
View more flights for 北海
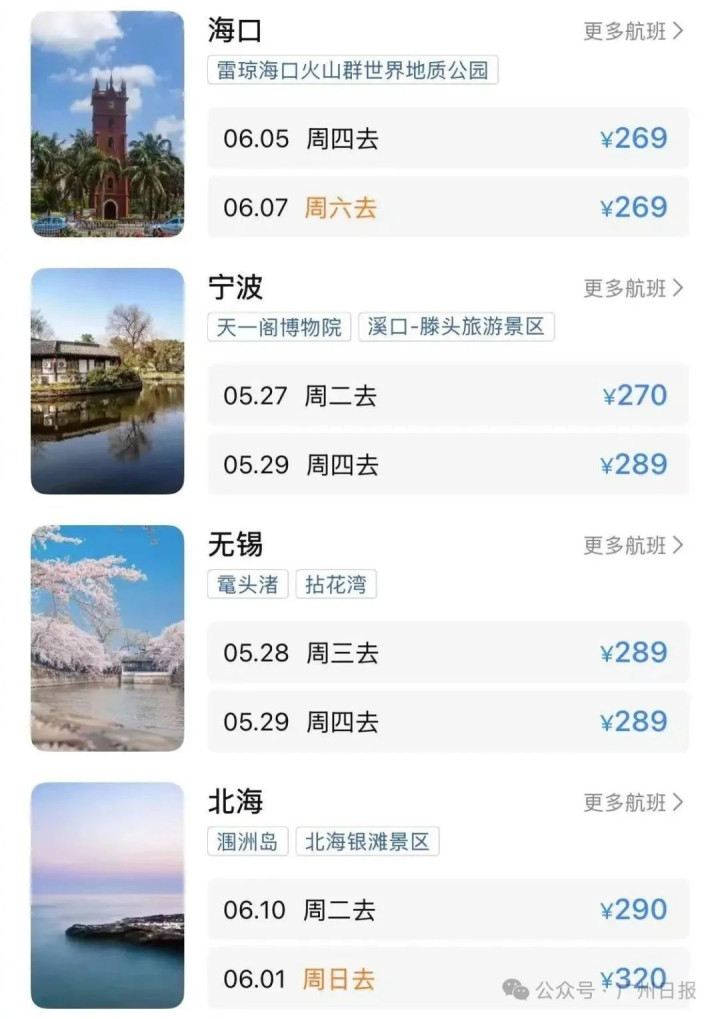pyautogui.click(x=633, y=802)
